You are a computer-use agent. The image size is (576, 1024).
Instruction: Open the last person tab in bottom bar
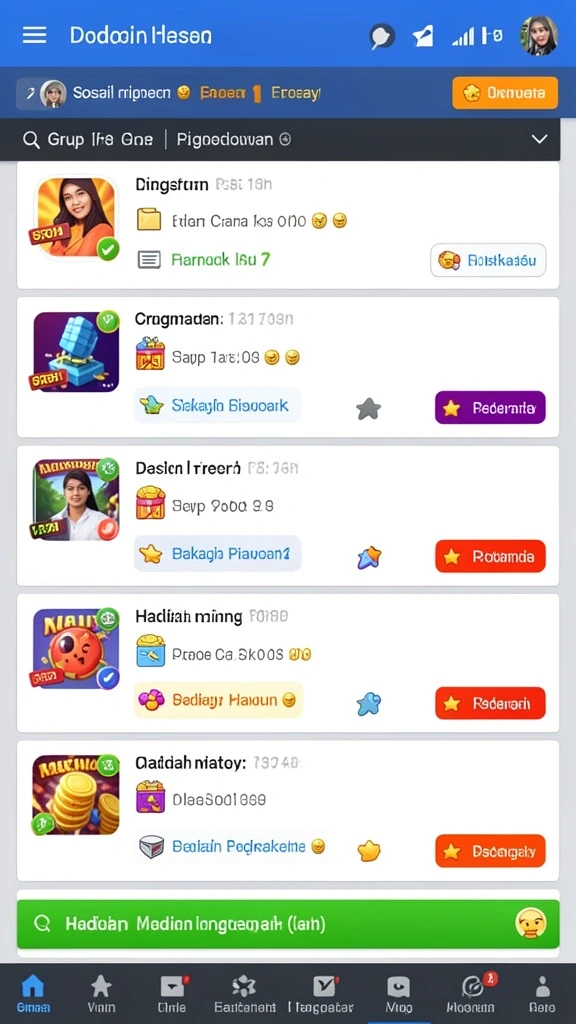(x=542, y=994)
